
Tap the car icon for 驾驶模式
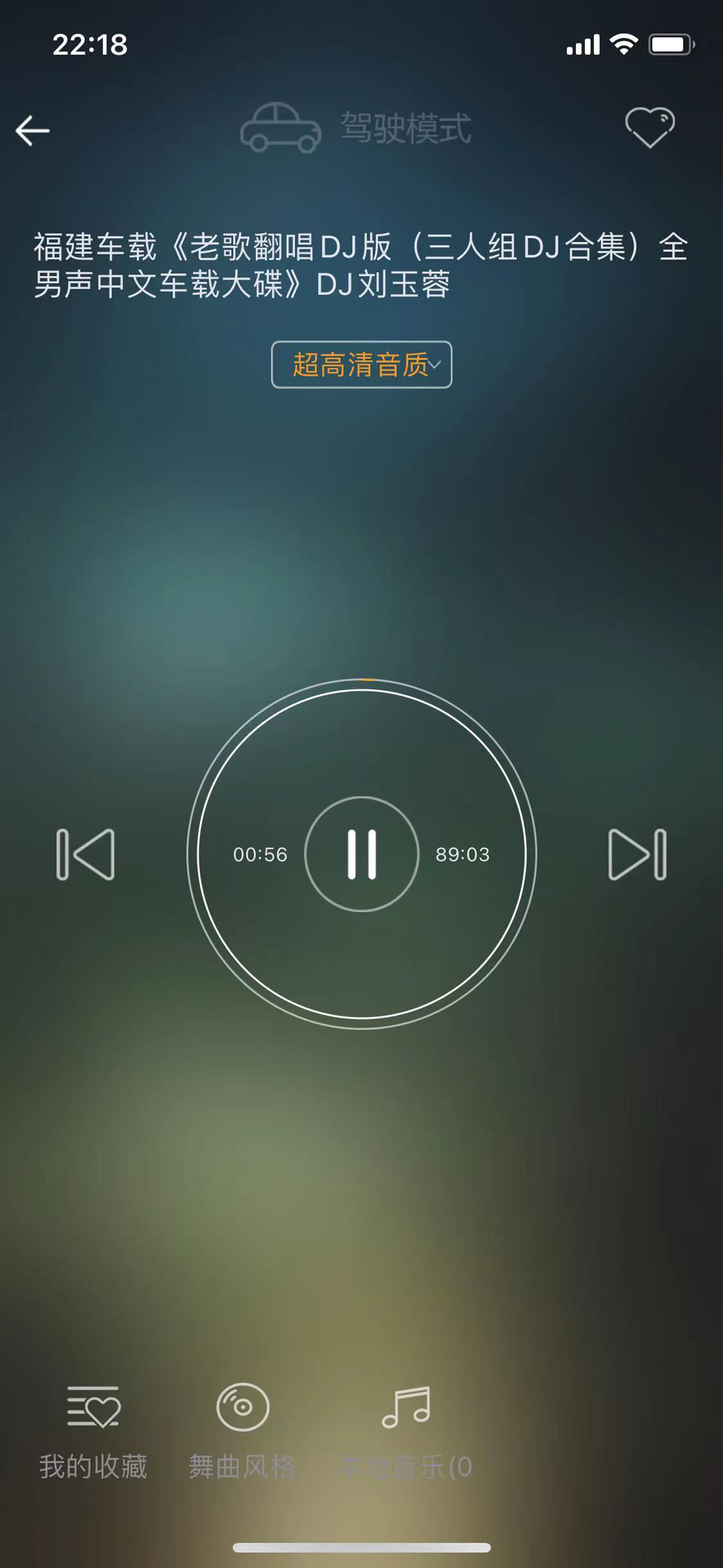(282, 130)
